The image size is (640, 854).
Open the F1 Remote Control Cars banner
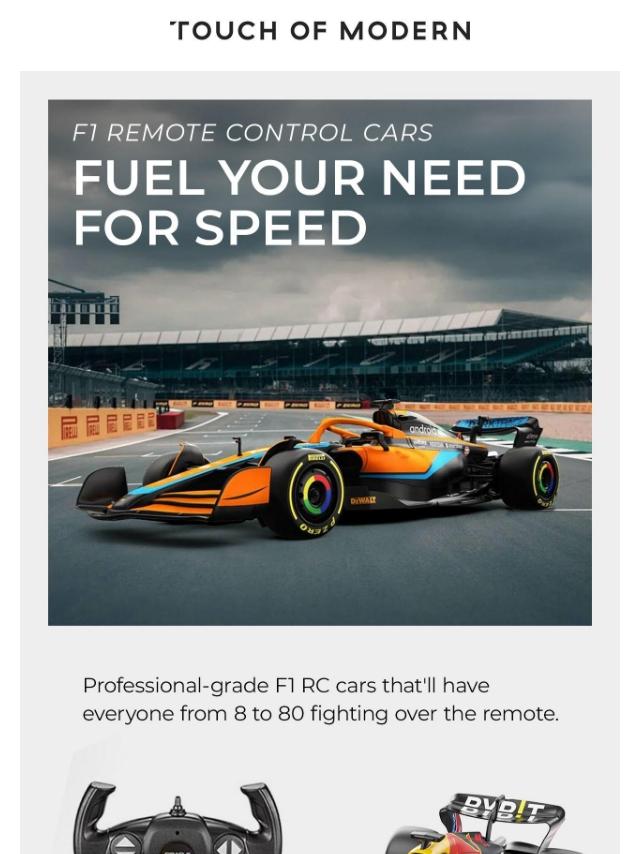[320, 362]
